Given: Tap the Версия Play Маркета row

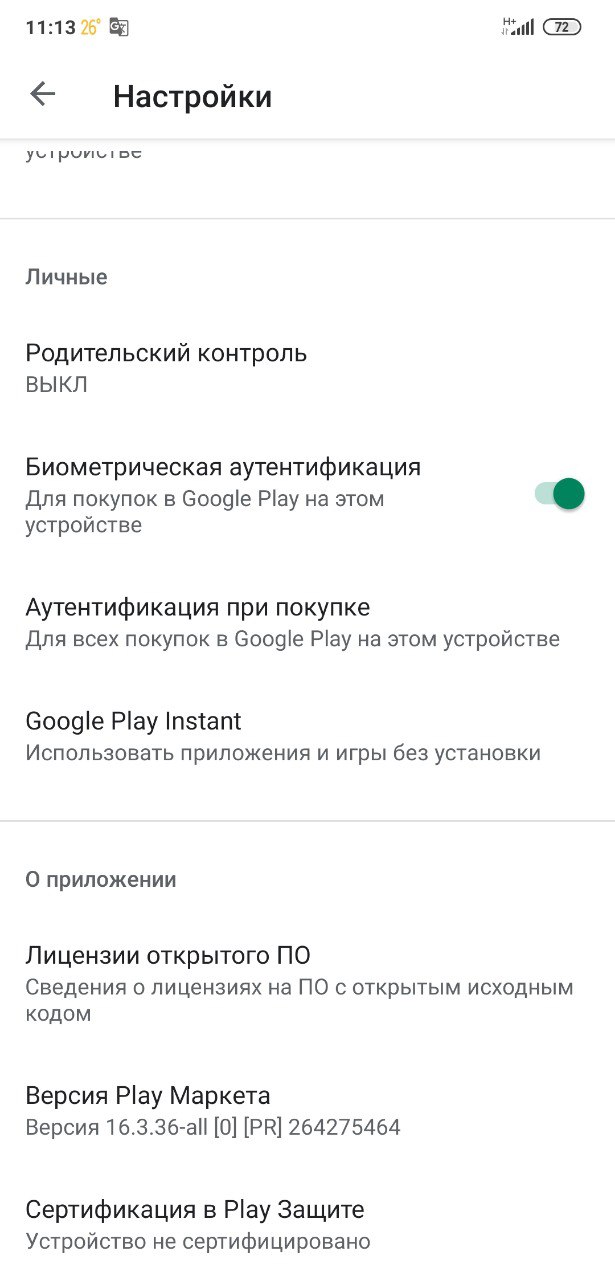Looking at the screenshot, I should click(x=213, y=1110).
